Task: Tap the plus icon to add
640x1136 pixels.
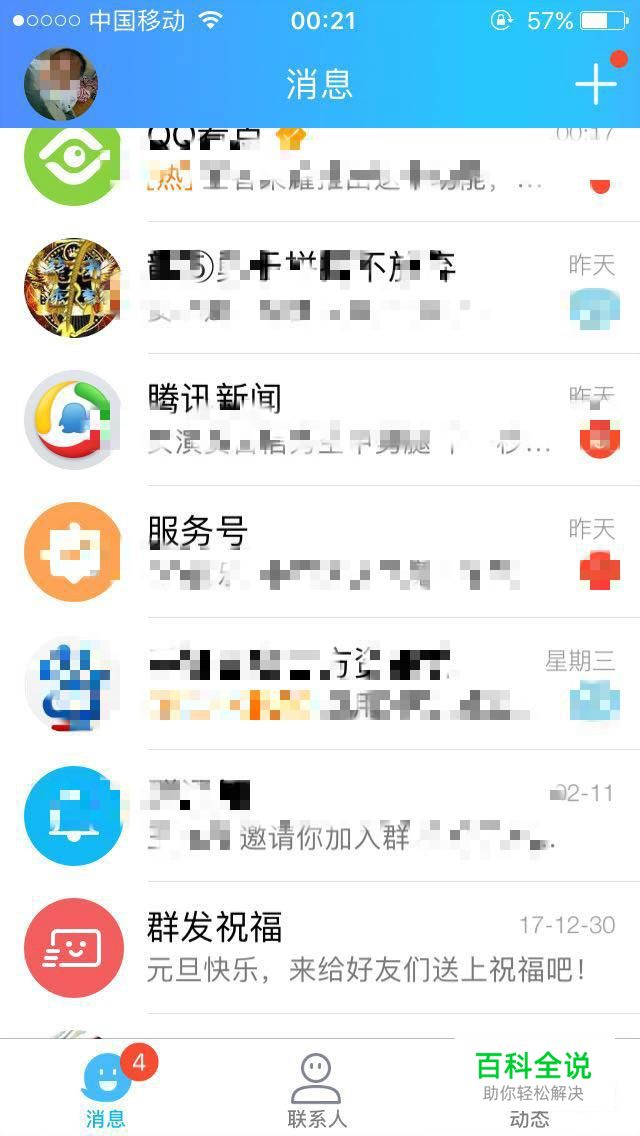Action: [596, 84]
